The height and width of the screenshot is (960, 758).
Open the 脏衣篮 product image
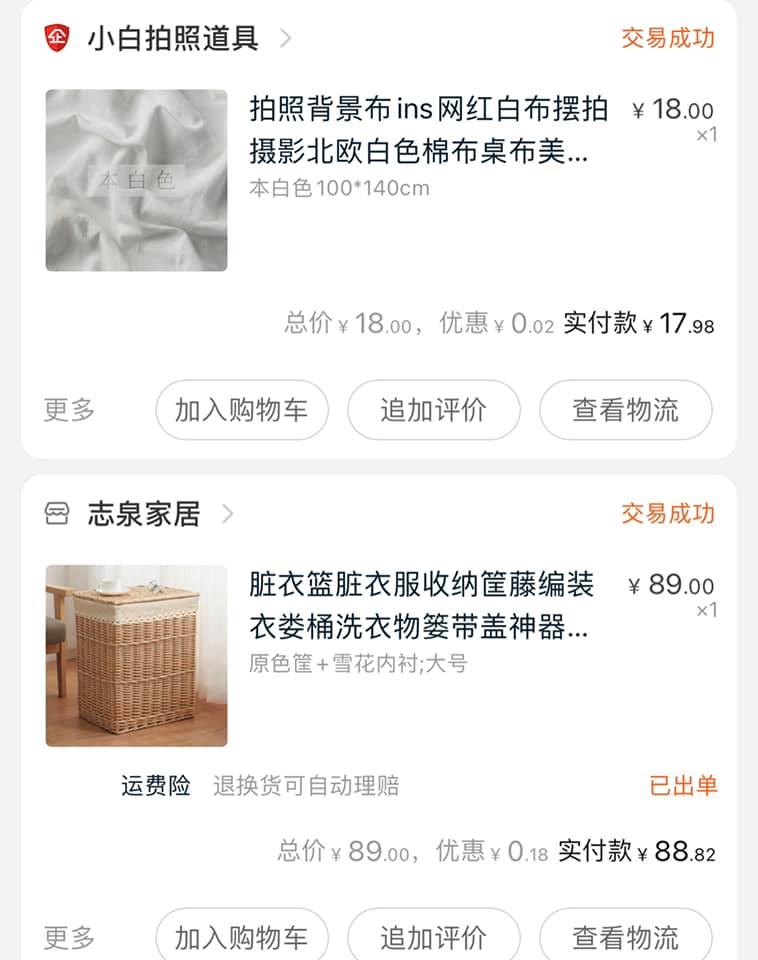coord(136,656)
